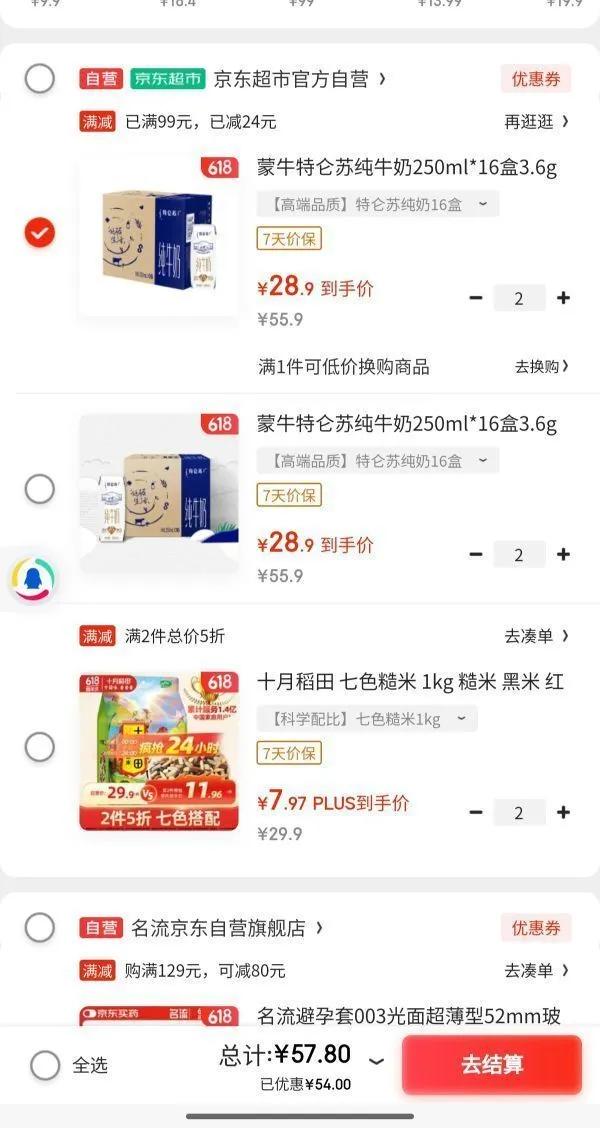Viewport: 600px width, 1128px height.
Task: Uncheck the selected 蒙牛特仑苏 milk item
Action: coord(40,233)
